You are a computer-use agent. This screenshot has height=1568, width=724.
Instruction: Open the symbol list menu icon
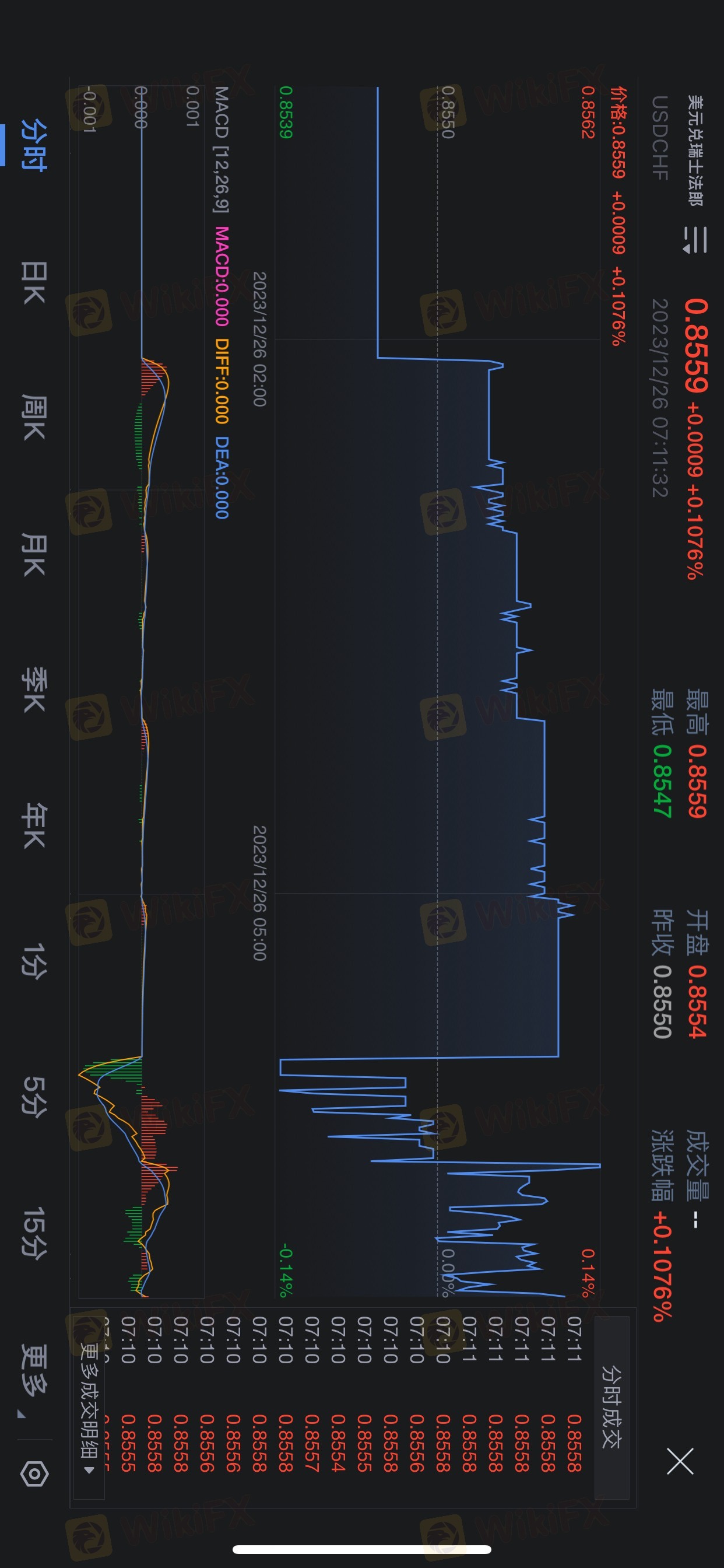tap(695, 239)
